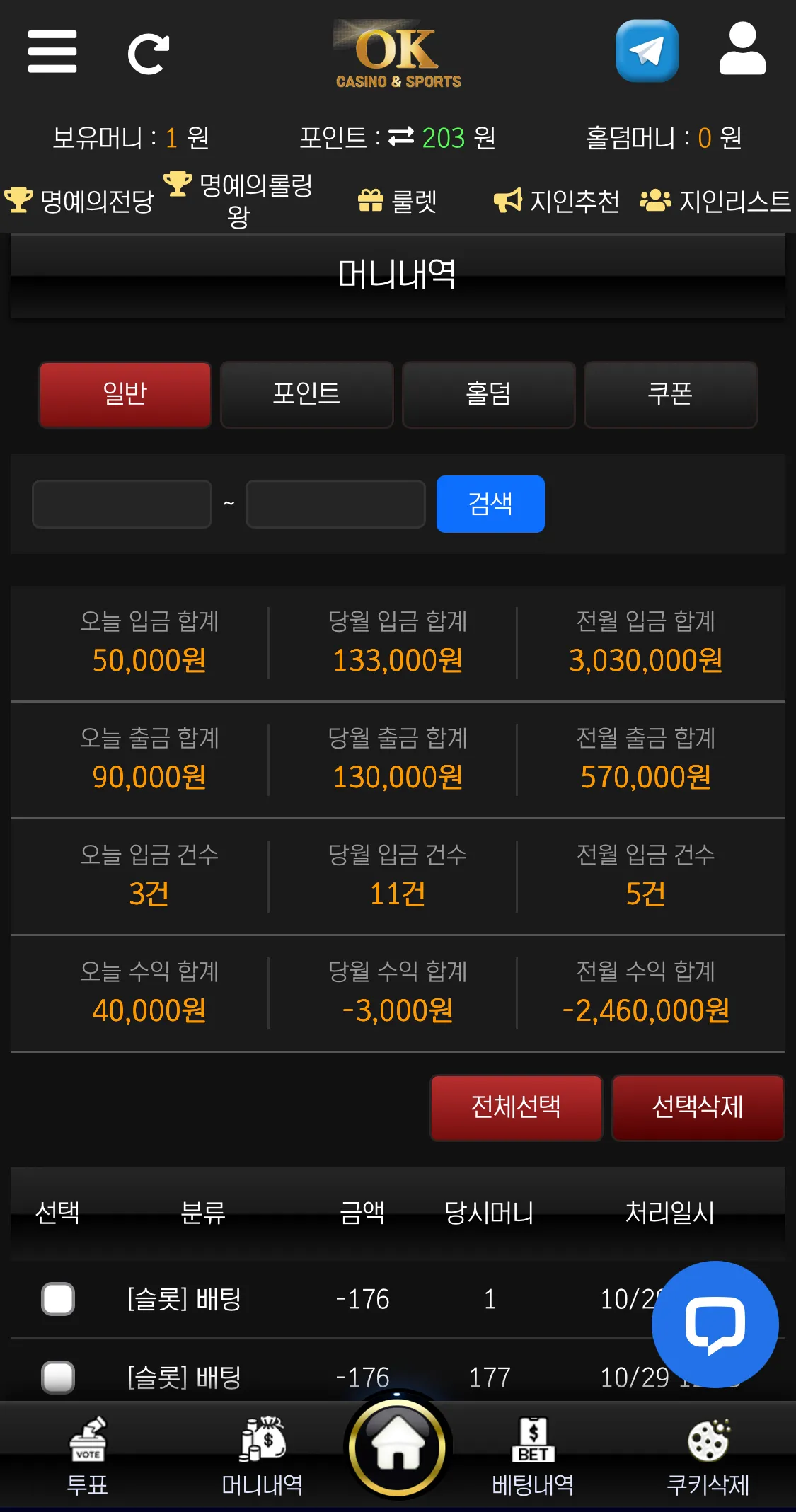Tap 선택삭제 to delete selected
Image resolution: width=796 pixels, height=1512 pixels.
pyautogui.click(x=698, y=1107)
